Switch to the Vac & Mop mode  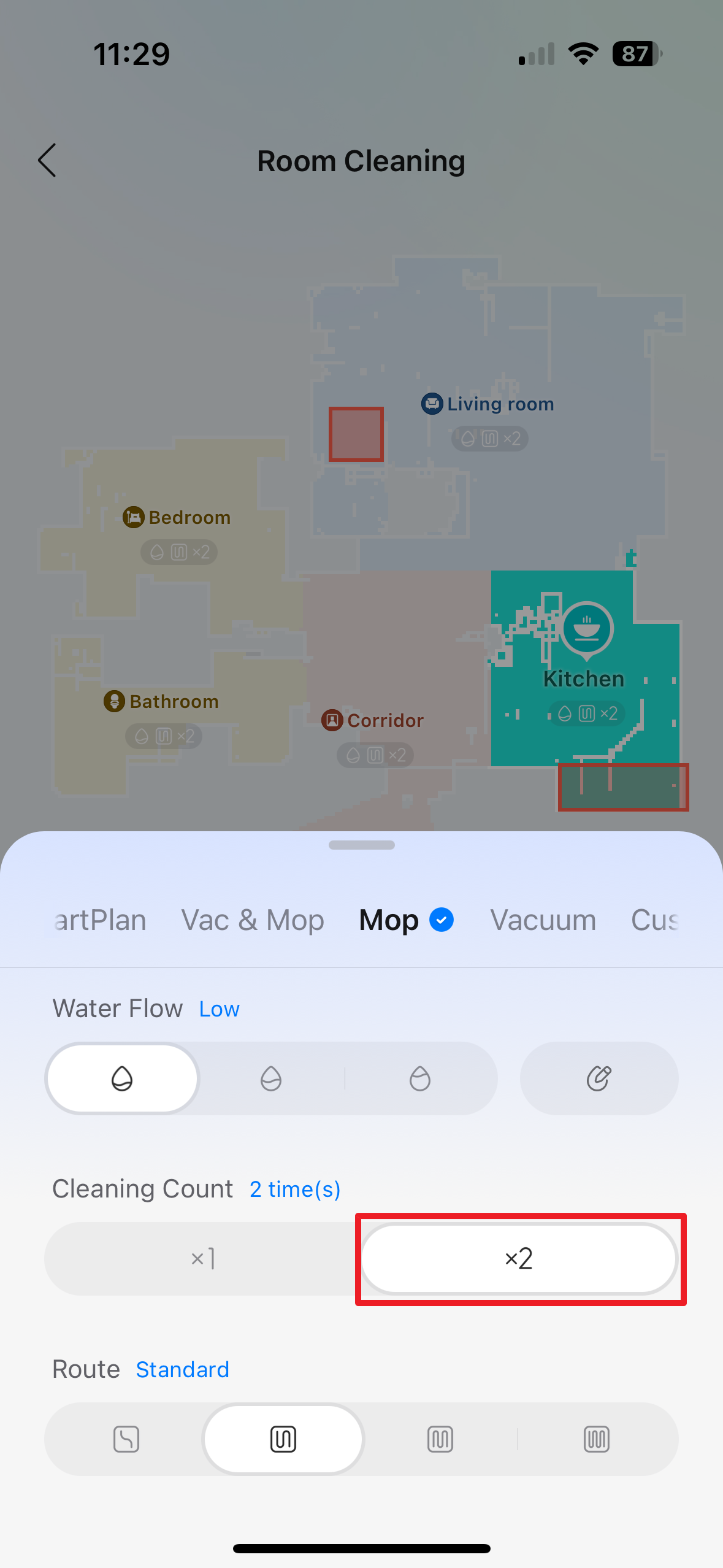[253, 920]
